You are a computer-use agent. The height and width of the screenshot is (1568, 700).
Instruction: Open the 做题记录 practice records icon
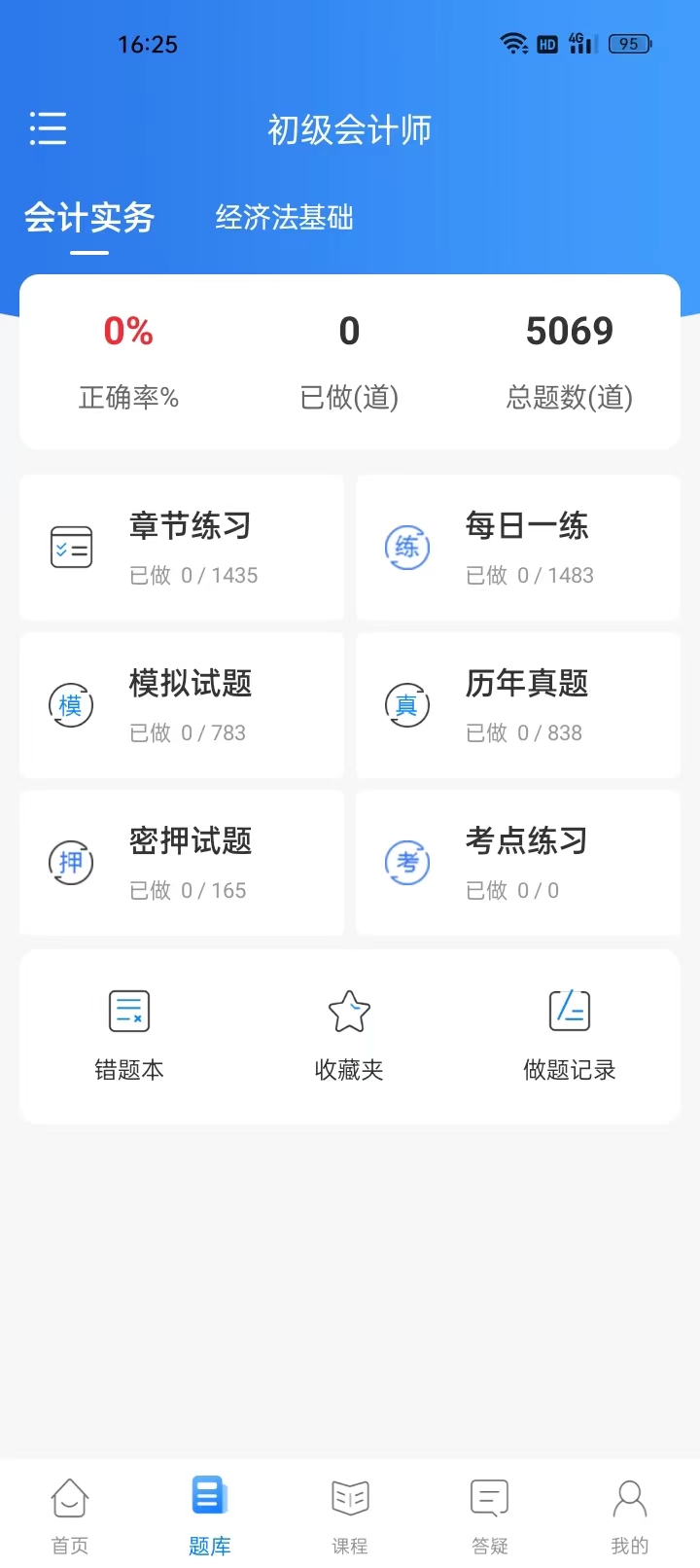click(x=570, y=1012)
